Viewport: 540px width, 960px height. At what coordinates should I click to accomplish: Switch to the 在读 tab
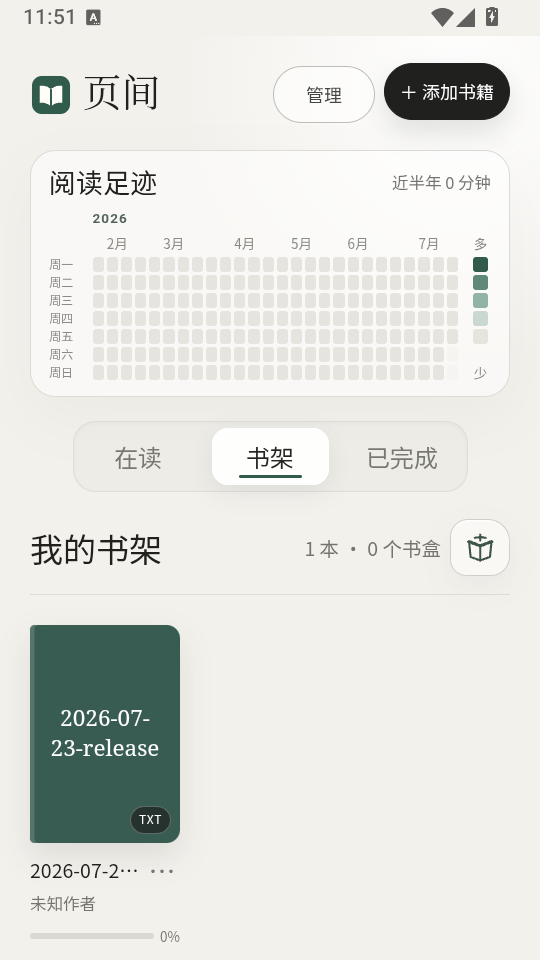point(138,457)
